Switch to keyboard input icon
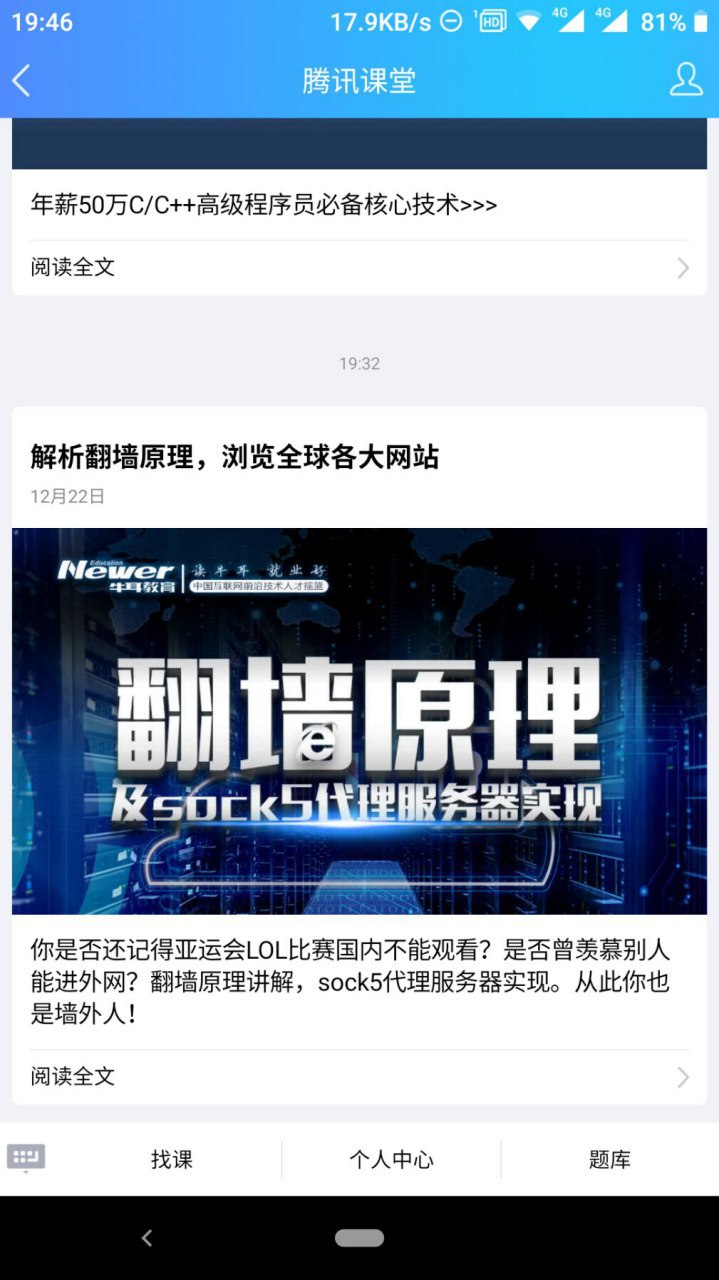Viewport: 719px width, 1280px height. coord(26,1158)
